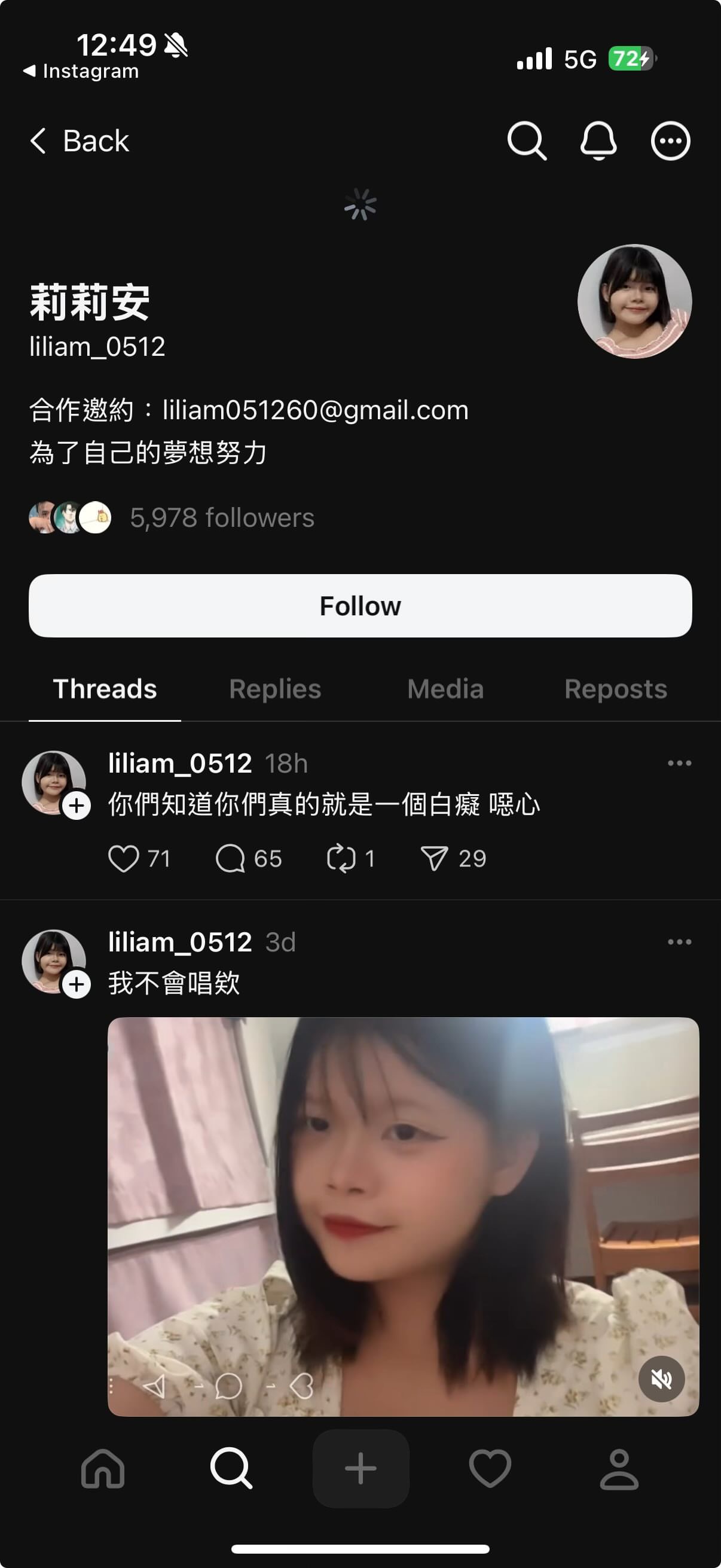721x1568 pixels.
Task: View the profile picture of 莉莉安
Action: click(634, 301)
